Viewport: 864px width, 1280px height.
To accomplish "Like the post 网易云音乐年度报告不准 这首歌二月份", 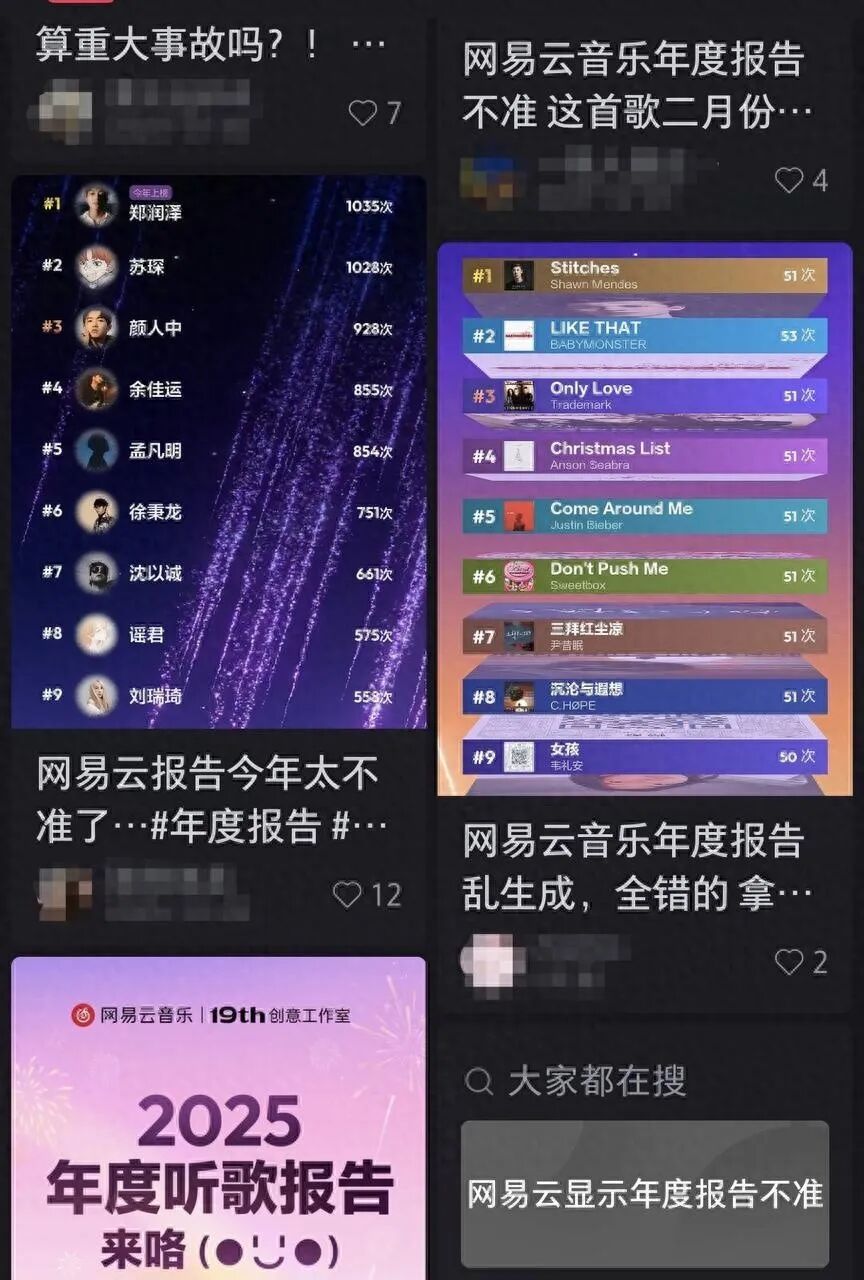I will [x=789, y=180].
